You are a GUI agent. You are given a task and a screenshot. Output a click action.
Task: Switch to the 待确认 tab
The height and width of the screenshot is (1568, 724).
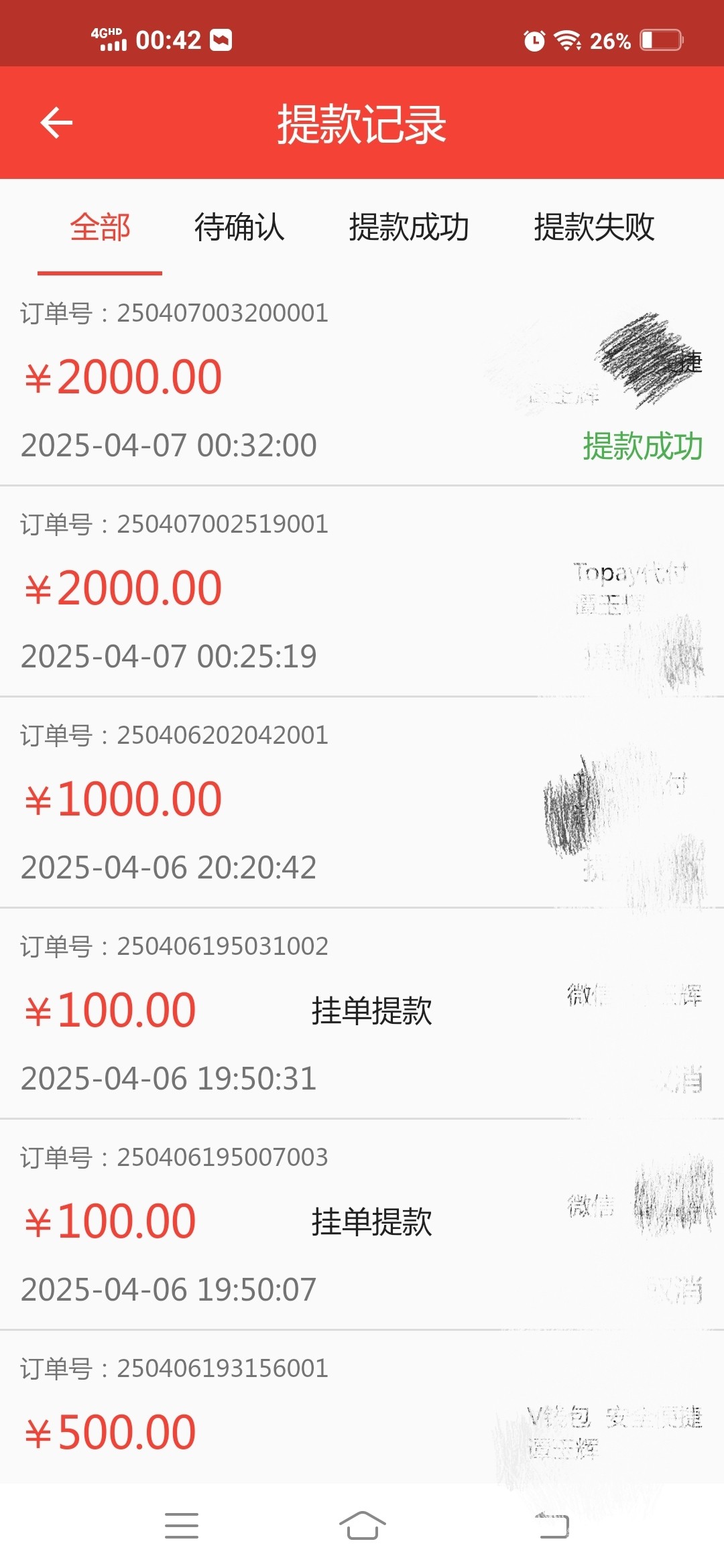click(239, 227)
